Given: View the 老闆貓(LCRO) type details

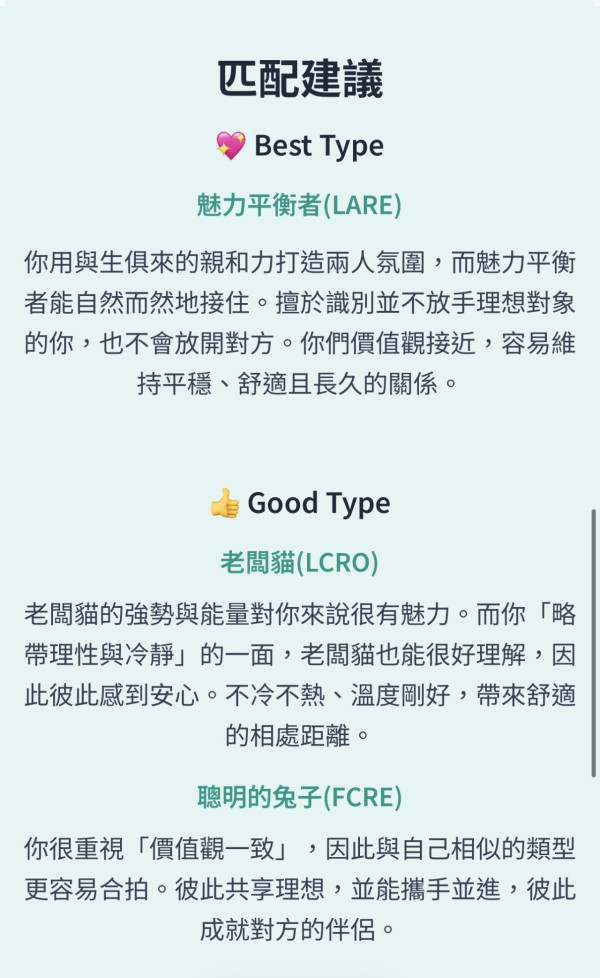Looking at the screenshot, I should tap(299, 563).
